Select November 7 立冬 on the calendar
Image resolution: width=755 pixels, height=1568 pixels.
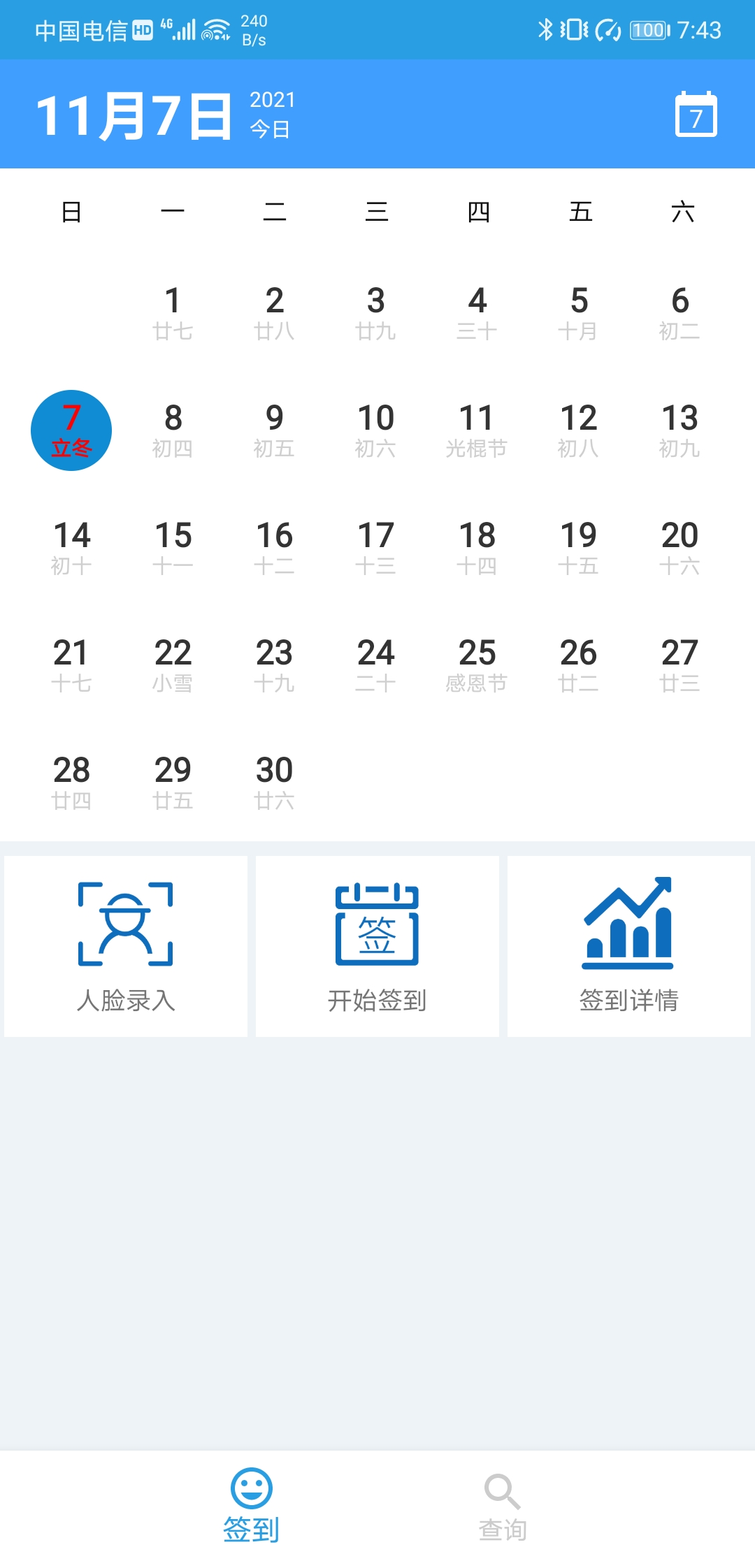(x=71, y=430)
